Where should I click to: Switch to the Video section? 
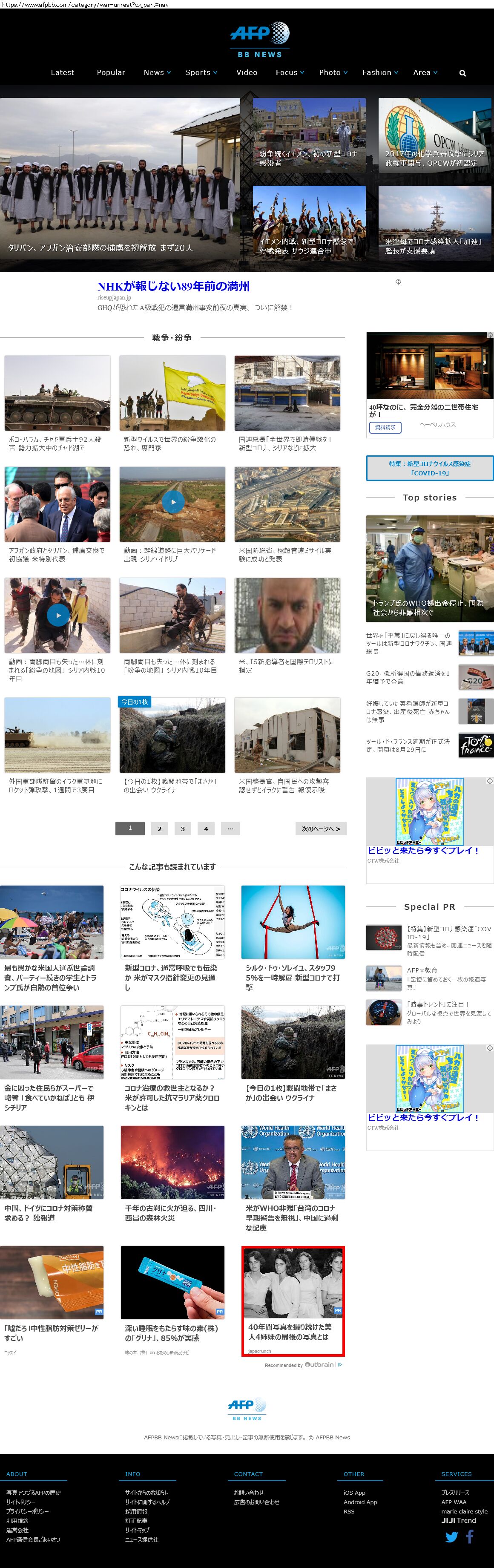pyautogui.click(x=247, y=72)
